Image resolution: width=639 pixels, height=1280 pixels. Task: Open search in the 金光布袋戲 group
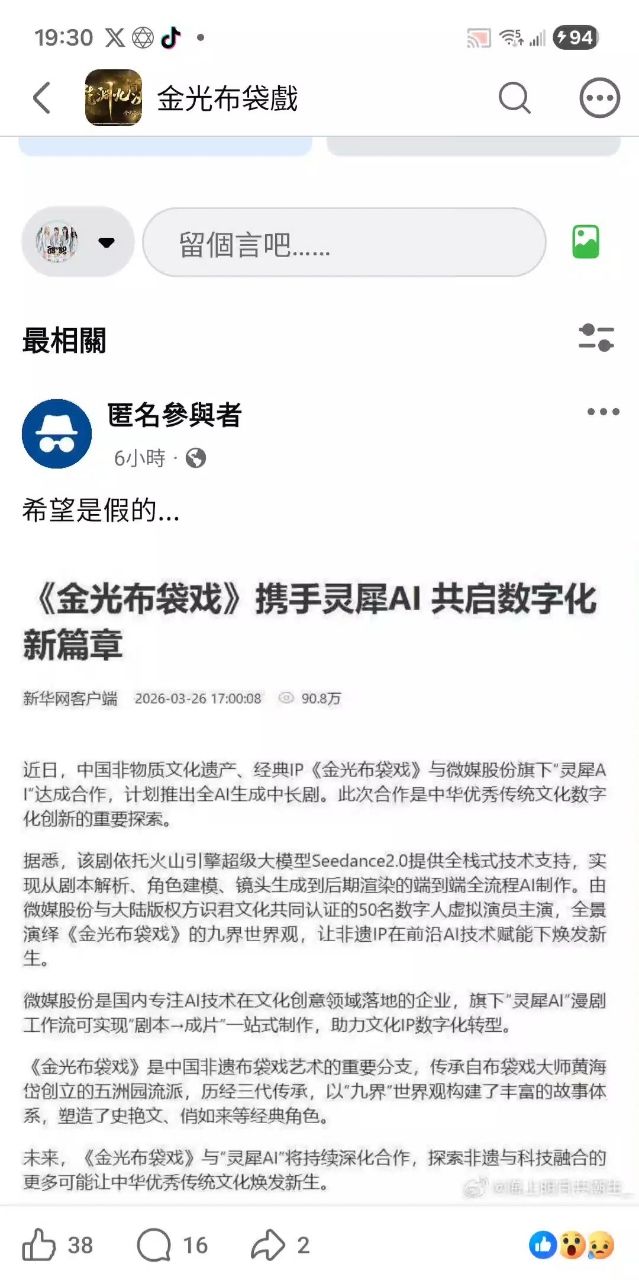point(514,98)
